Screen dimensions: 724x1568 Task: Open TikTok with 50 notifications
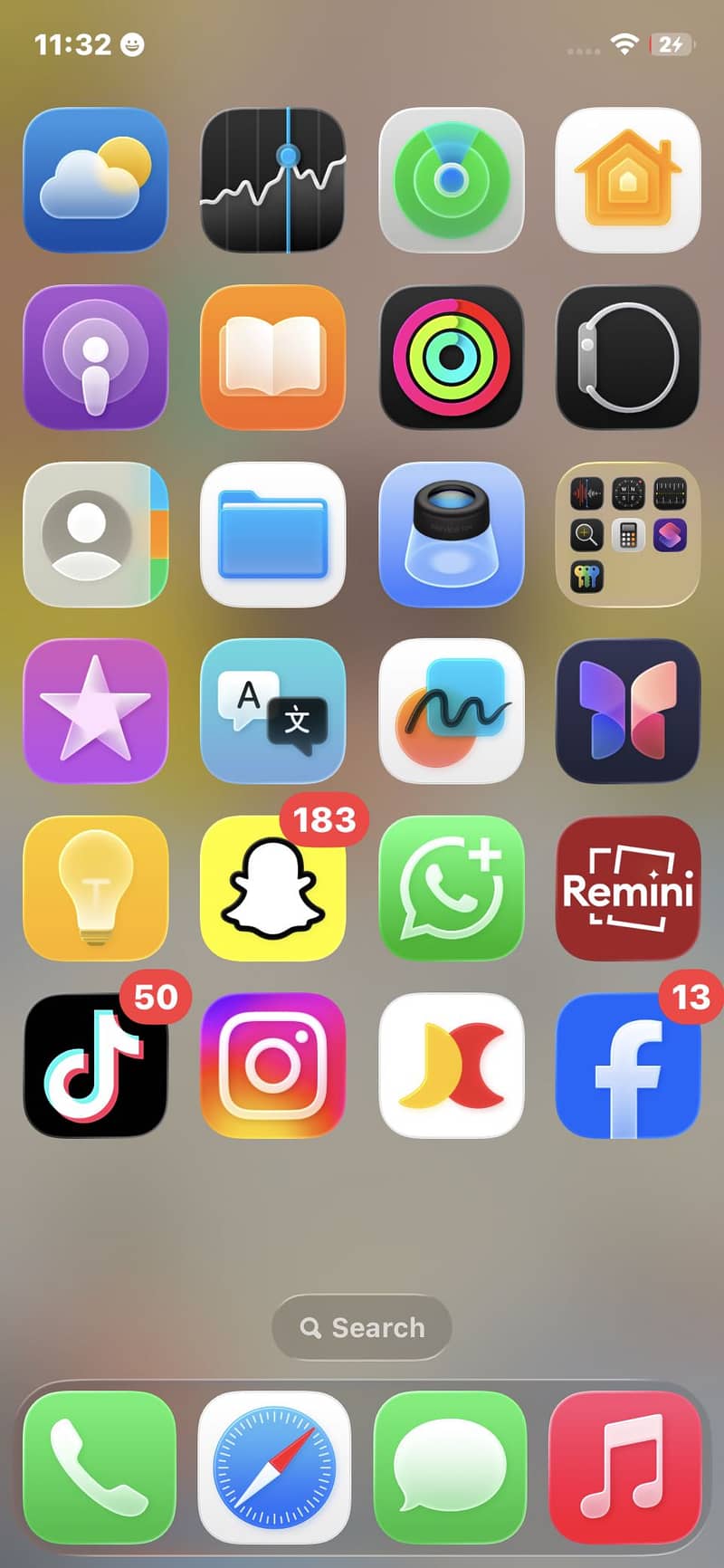[96, 1066]
